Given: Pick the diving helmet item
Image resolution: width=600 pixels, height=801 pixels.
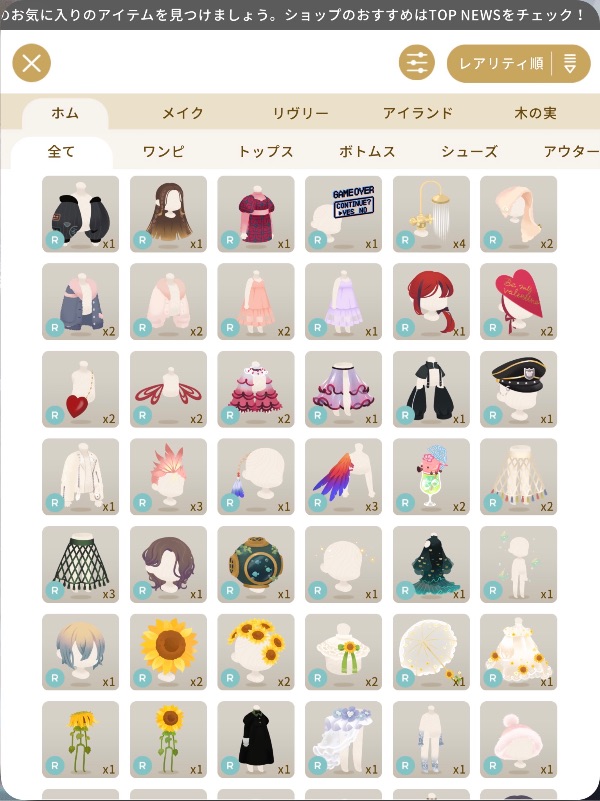Looking at the screenshot, I should pos(256,564).
